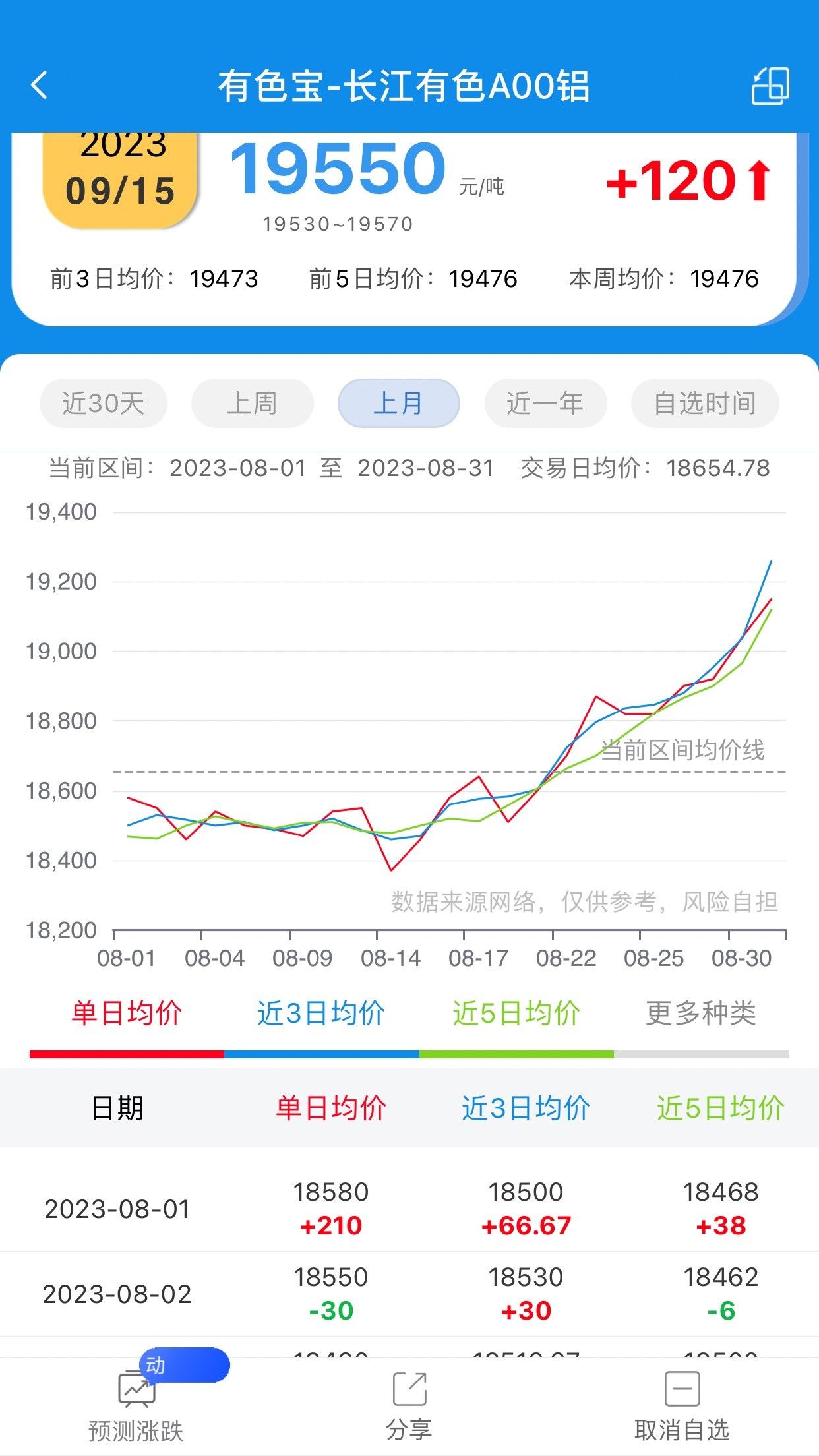This screenshot has width=819, height=1456.
Task: Select the 上月 range chip
Action: pyautogui.click(x=399, y=403)
